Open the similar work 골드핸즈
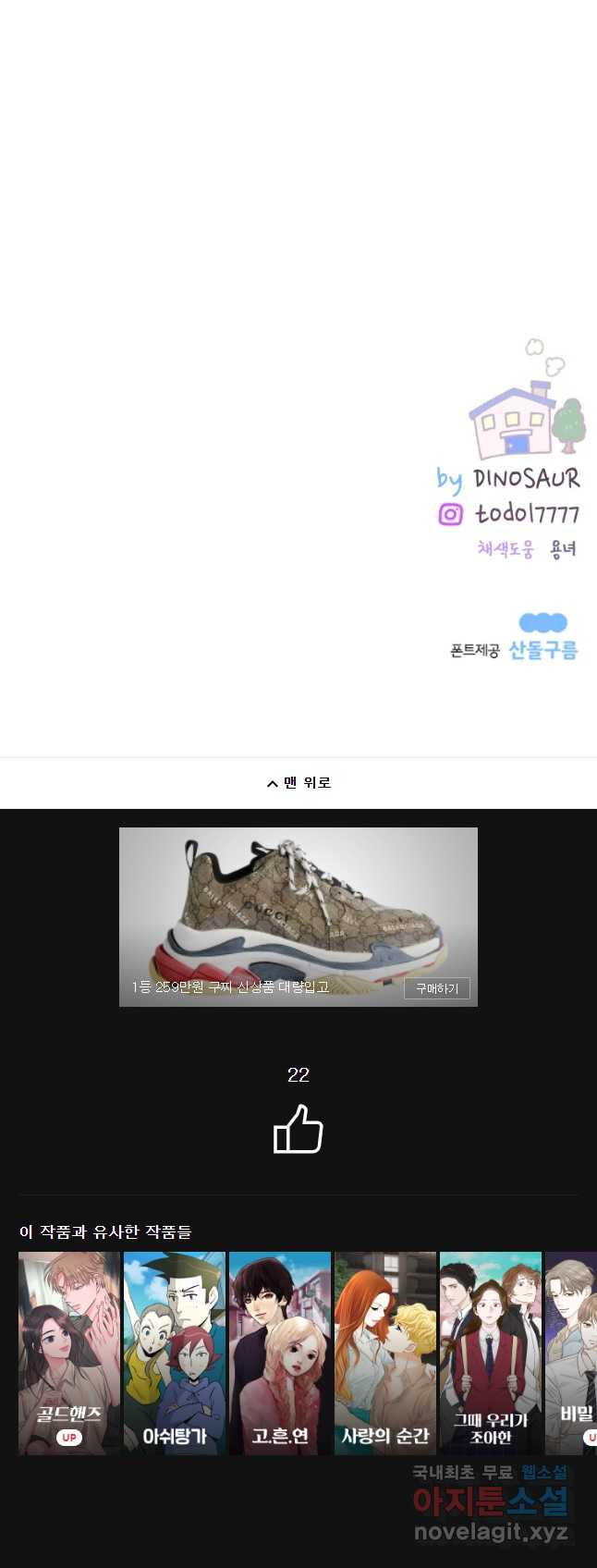The height and width of the screenshot is (1568, 597). pos(69,1352)
